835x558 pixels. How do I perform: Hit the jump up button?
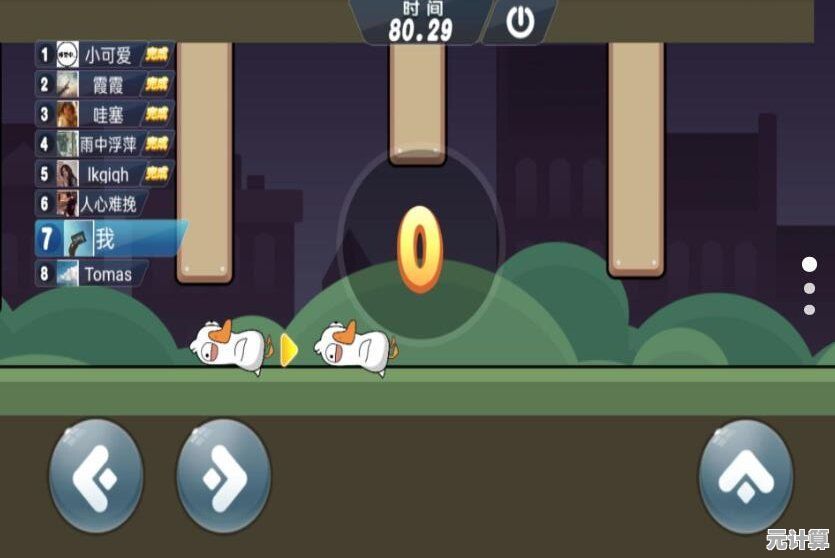coord(745,476)
